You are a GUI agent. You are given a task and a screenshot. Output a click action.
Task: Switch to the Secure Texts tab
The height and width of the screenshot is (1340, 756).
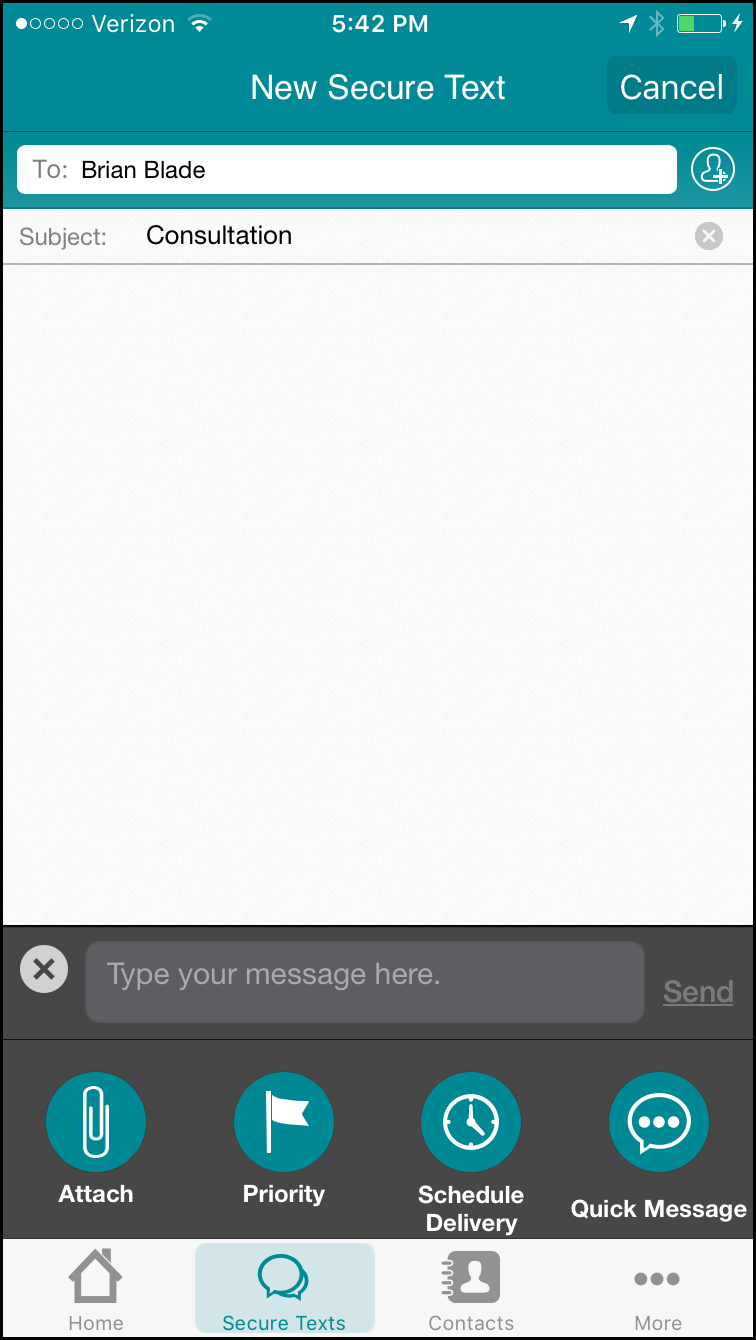point(284,1289)
